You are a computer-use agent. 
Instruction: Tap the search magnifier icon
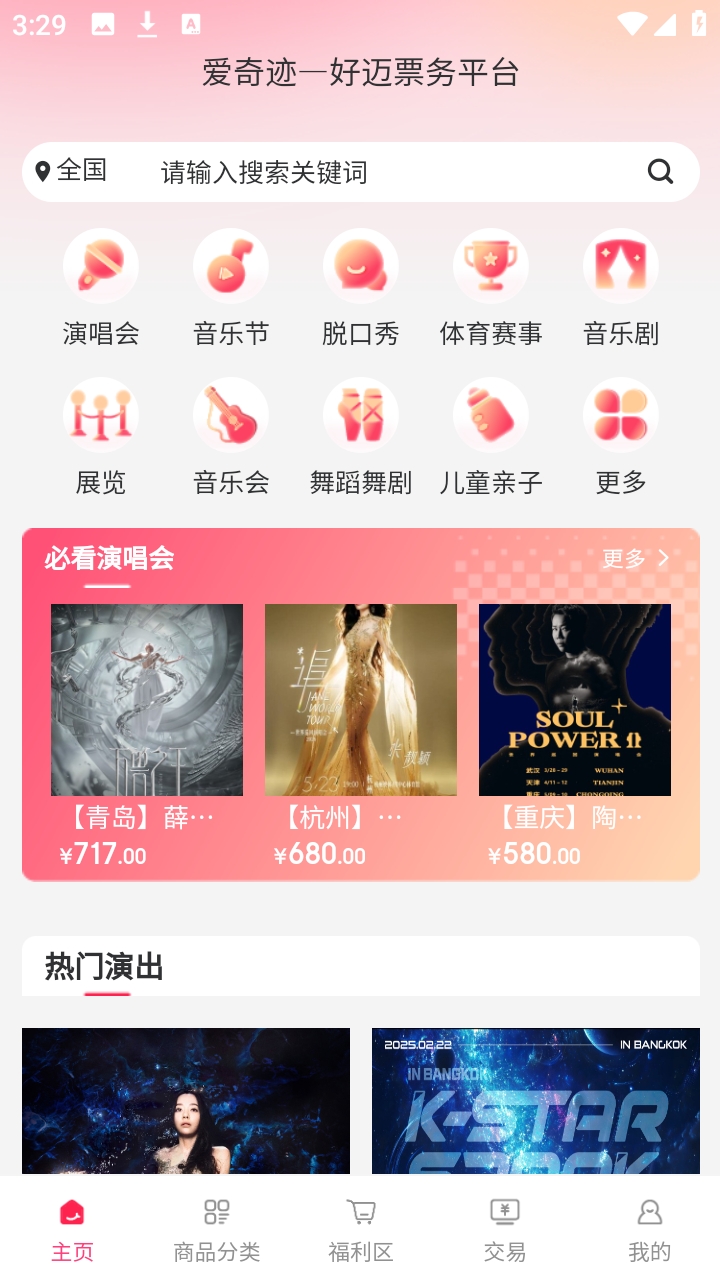click(660, 171)
